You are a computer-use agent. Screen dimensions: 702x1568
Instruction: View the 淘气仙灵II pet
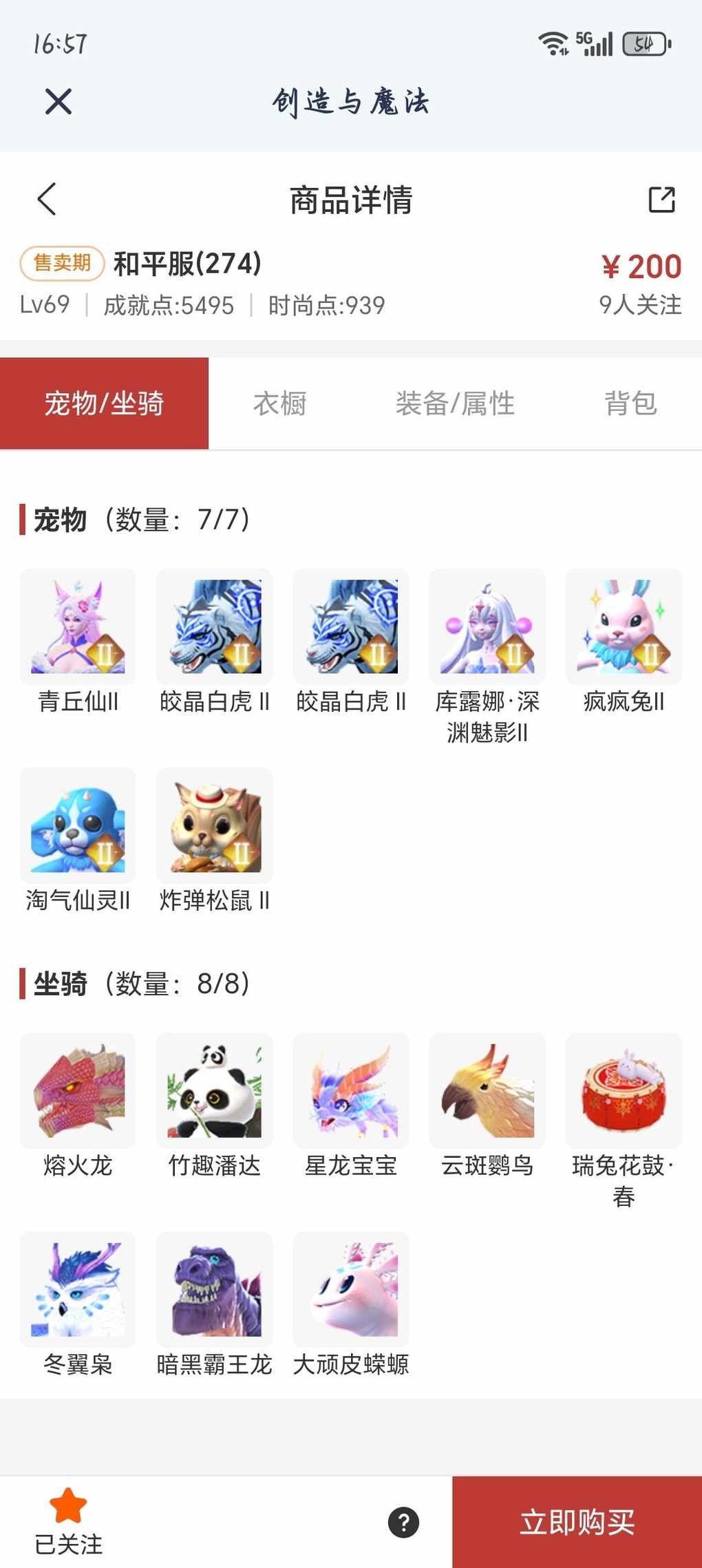click(78, 826)
